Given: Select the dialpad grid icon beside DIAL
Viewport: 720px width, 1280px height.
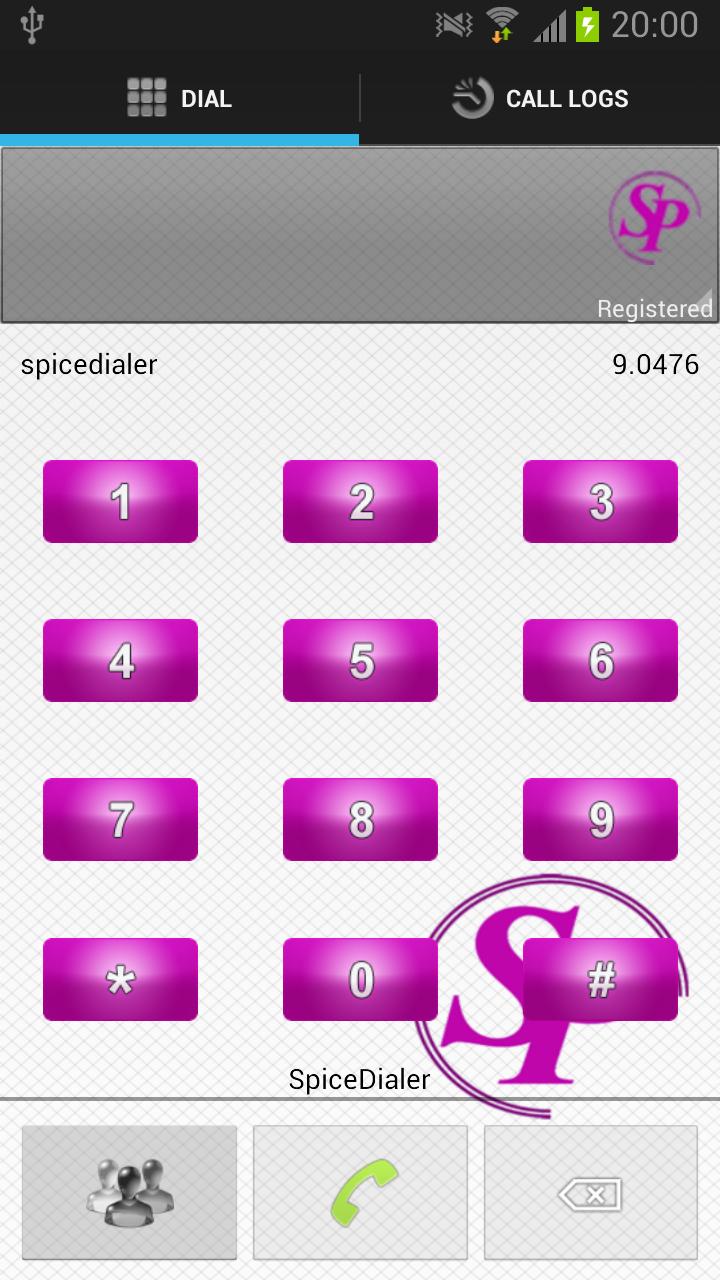Looking at the screenshot, I should [x=147, y=97].
